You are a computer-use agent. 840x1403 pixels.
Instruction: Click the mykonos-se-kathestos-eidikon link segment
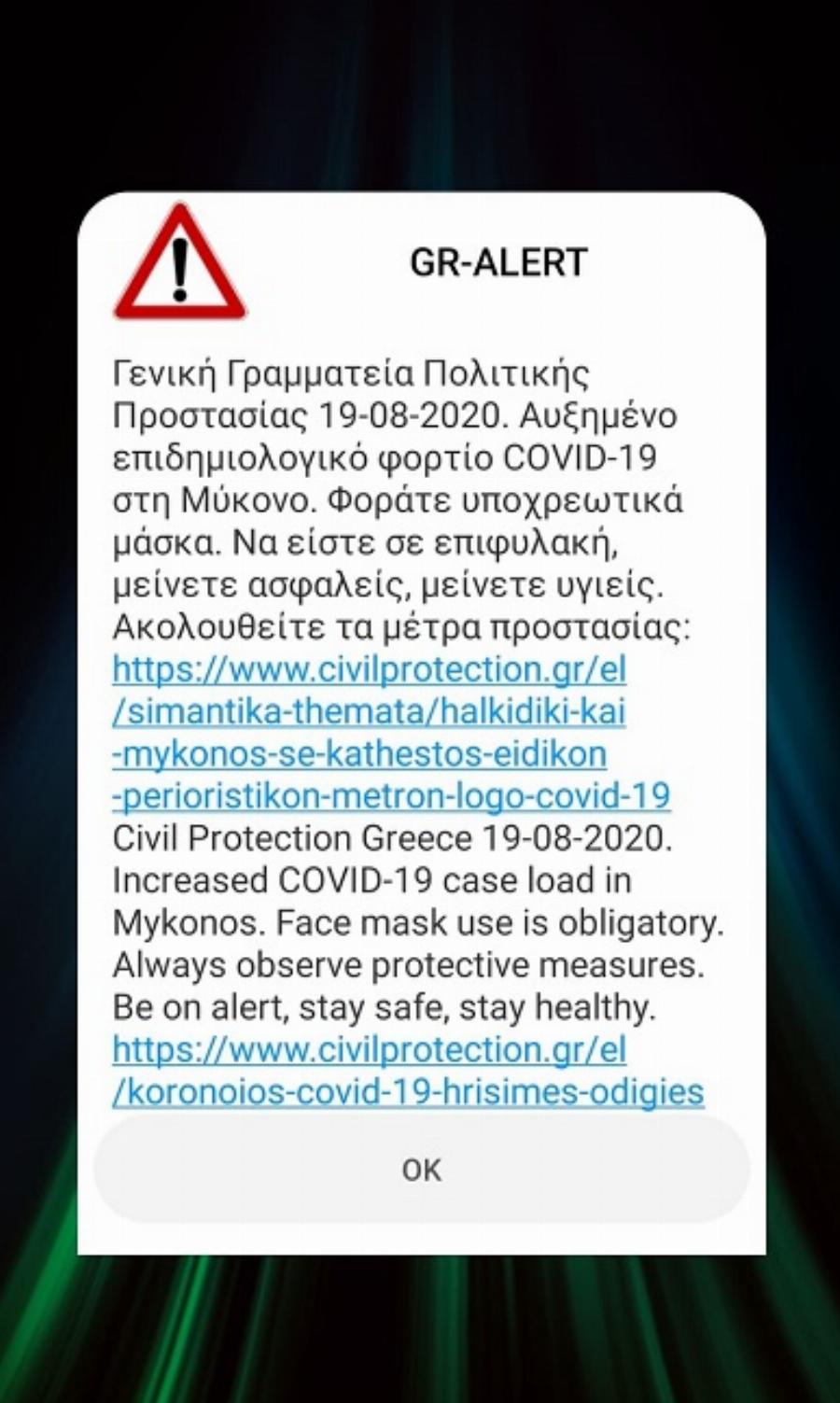click(x=358, y=754)
